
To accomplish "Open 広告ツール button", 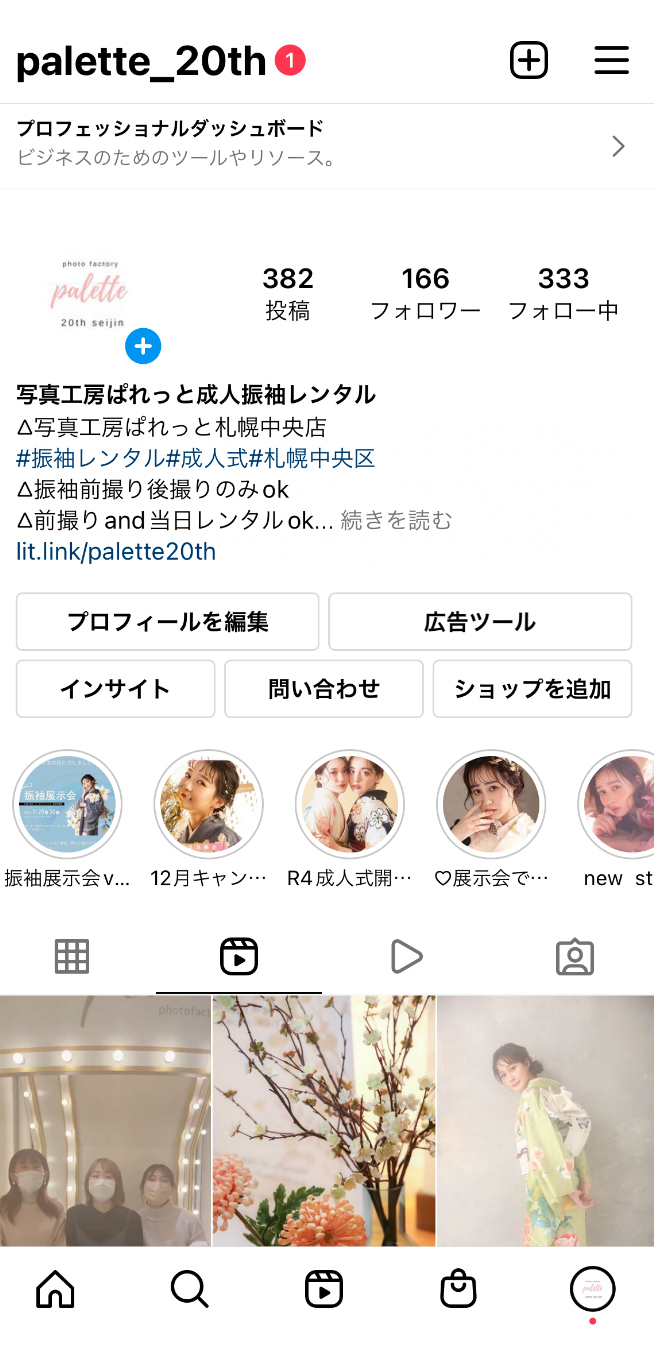I will pos(480,622).
